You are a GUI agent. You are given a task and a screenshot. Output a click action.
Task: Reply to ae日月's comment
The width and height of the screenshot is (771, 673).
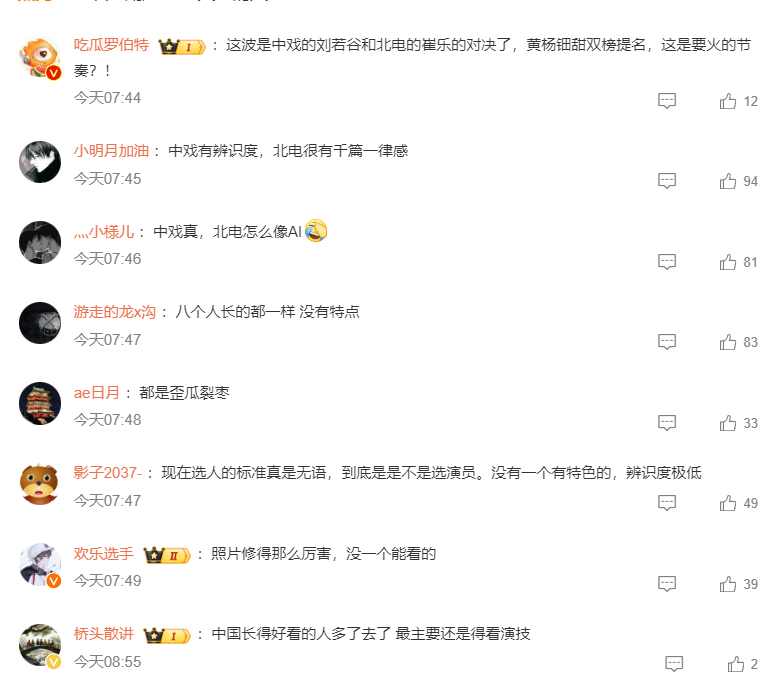point(667,423)
